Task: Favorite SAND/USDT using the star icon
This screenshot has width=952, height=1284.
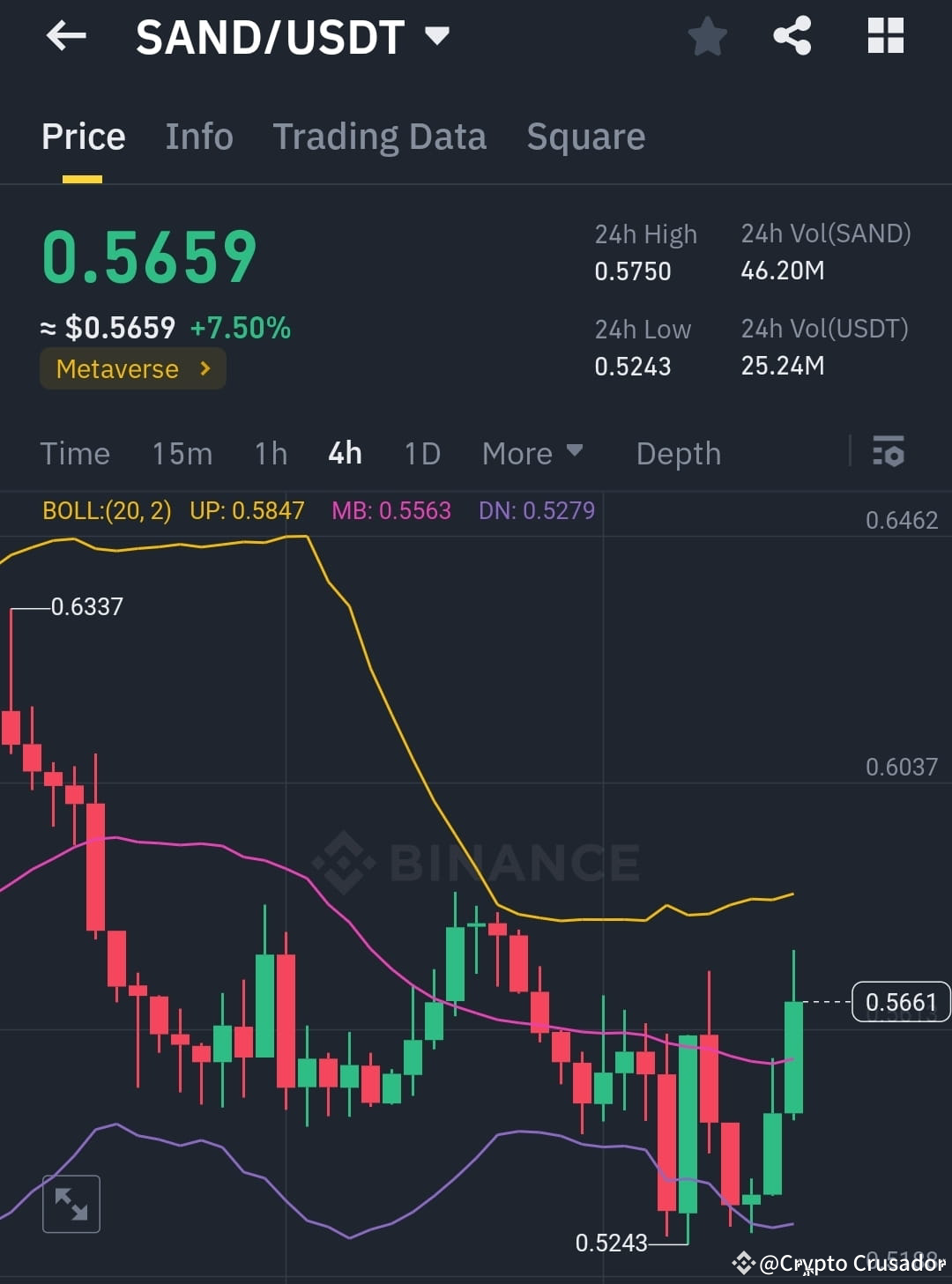Action: pyautogui.click(x=707, y=35)
